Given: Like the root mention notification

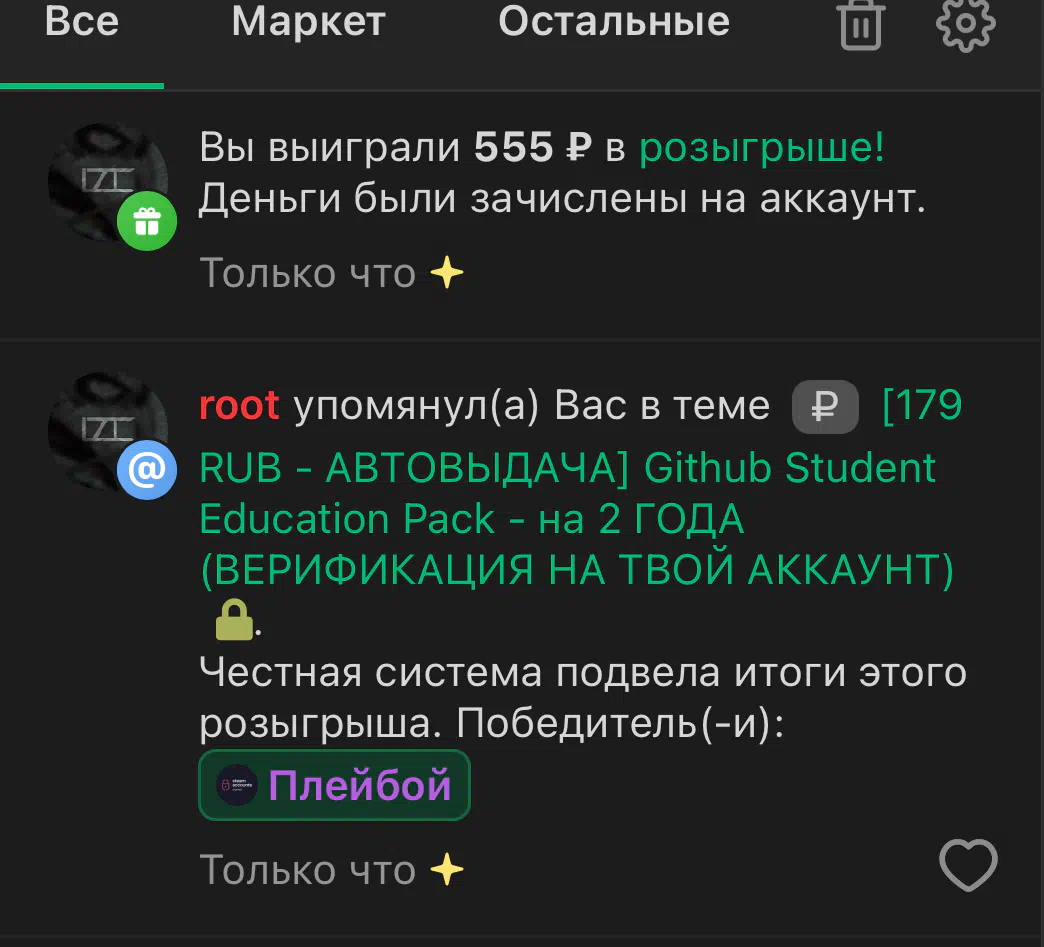Looking at the screenshot, I should [968, 865].
